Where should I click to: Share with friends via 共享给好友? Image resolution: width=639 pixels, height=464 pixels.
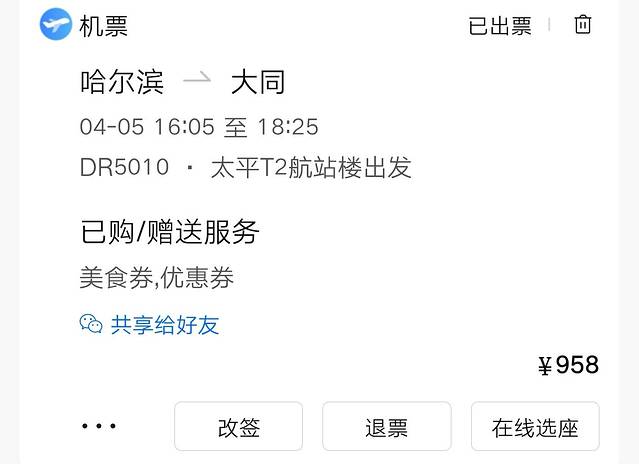[150, 324]
